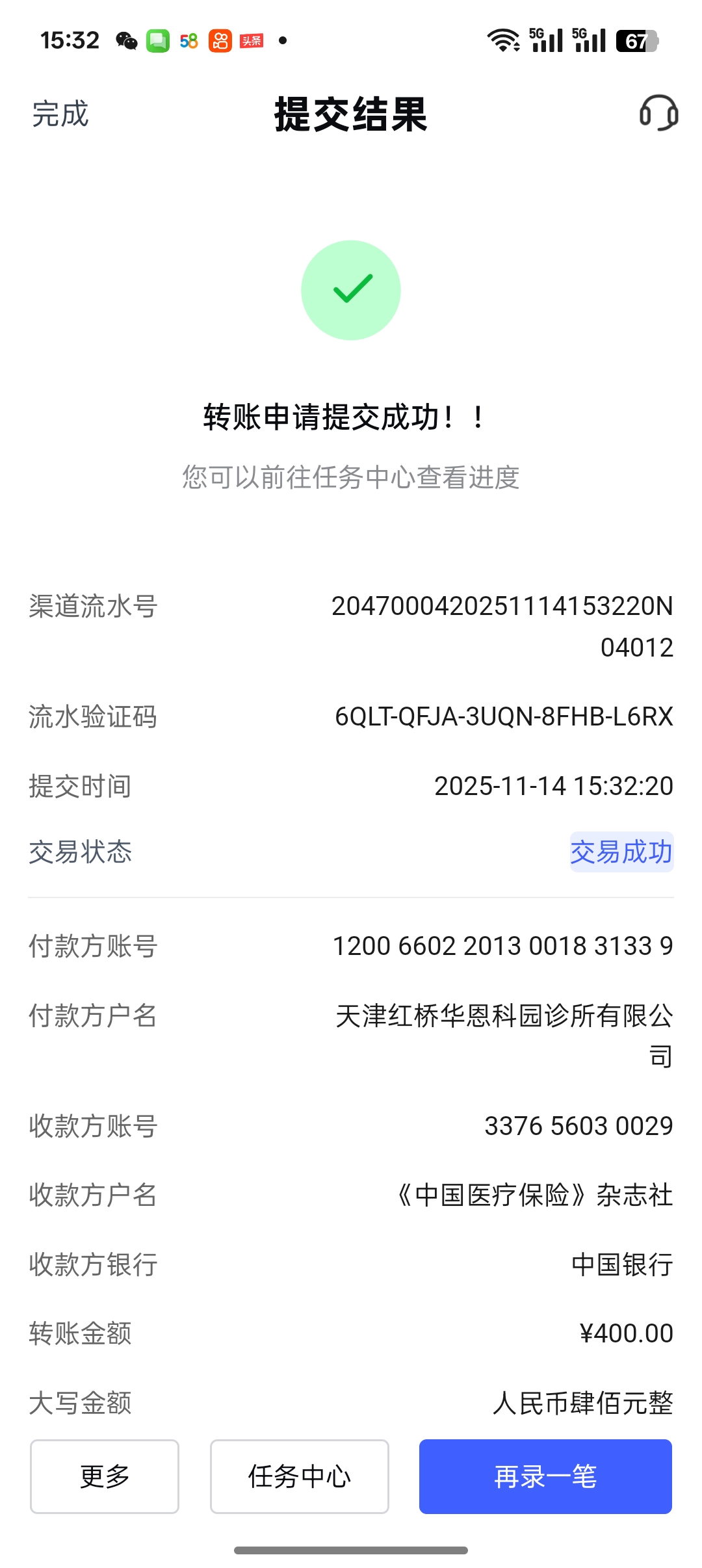The image size is (702, 1568).
Task: Go to 任务中心 to view progress
Action: coord(299,1476)
